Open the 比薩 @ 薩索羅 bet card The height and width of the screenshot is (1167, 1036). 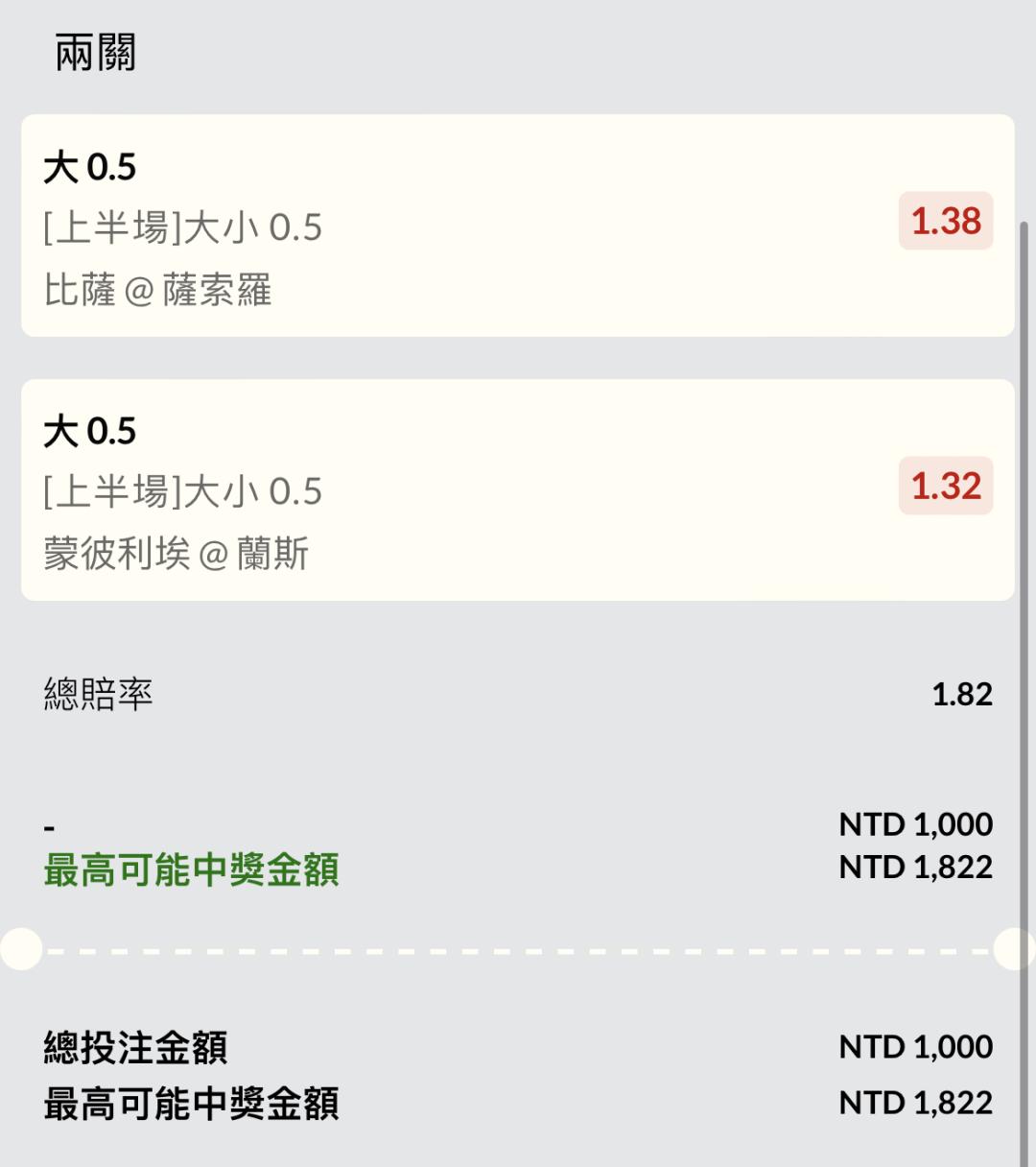click(517, 226)
